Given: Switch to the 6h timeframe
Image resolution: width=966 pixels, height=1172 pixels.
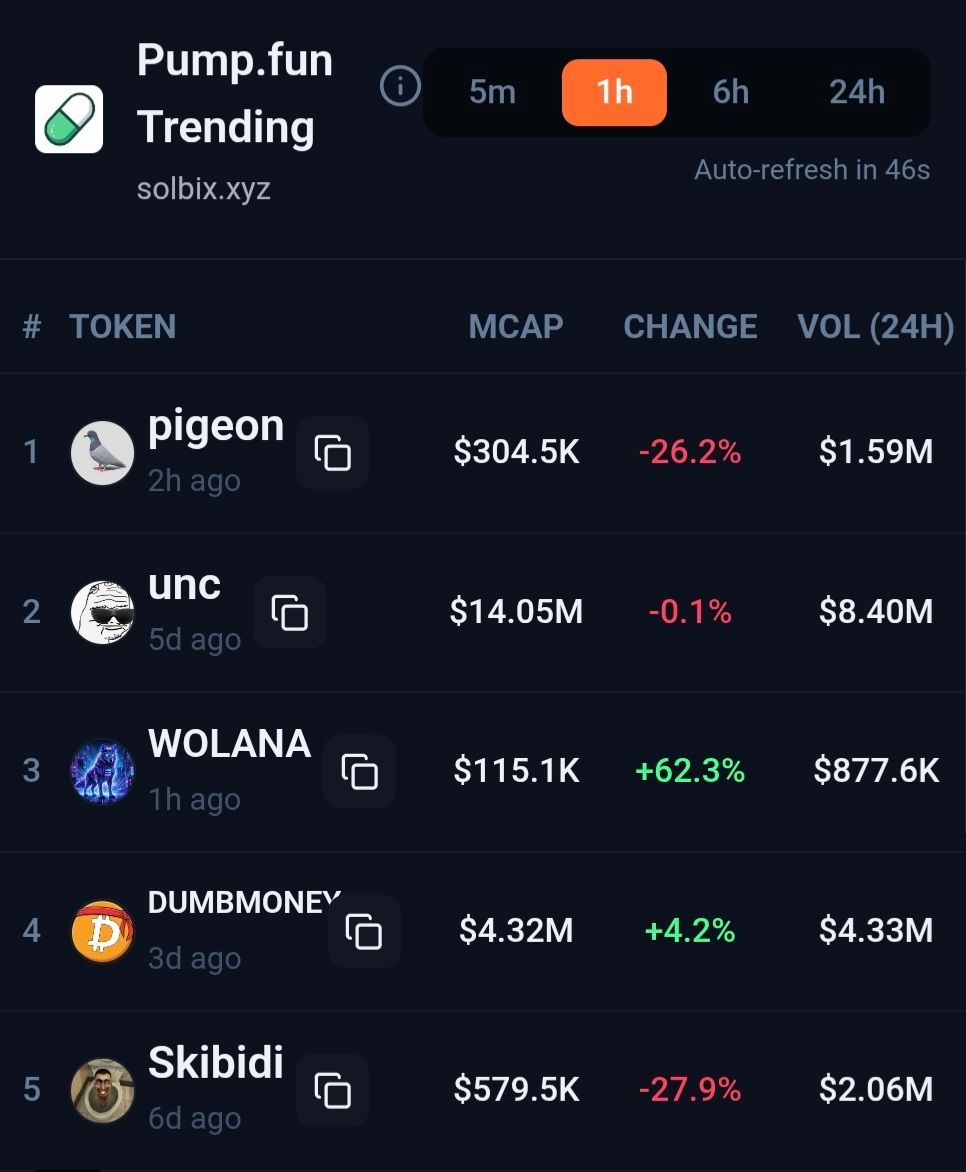Looking at the screenshot, I should tap(731, 92).
